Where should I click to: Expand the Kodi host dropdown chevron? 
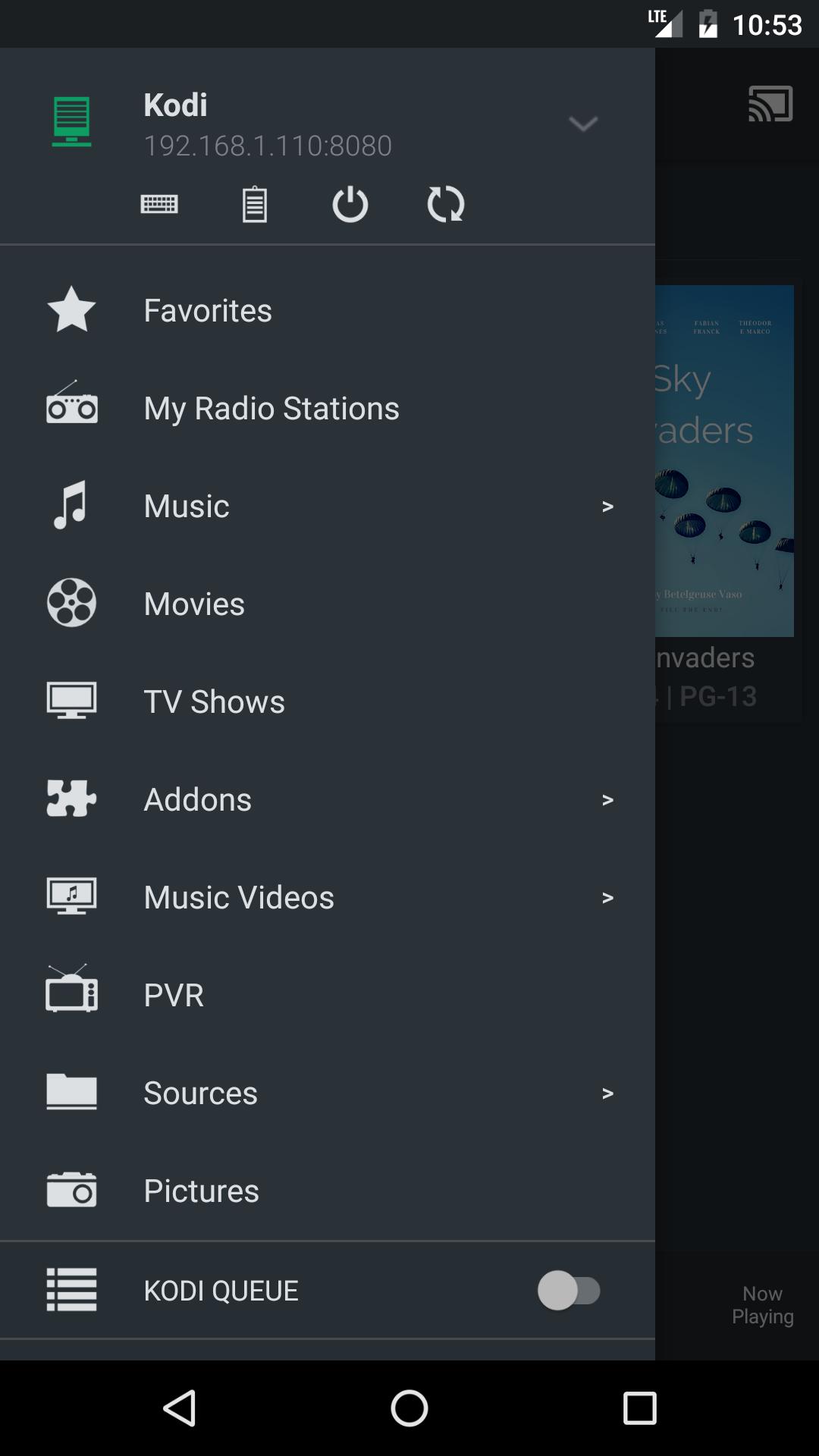[x=583, y=124]
